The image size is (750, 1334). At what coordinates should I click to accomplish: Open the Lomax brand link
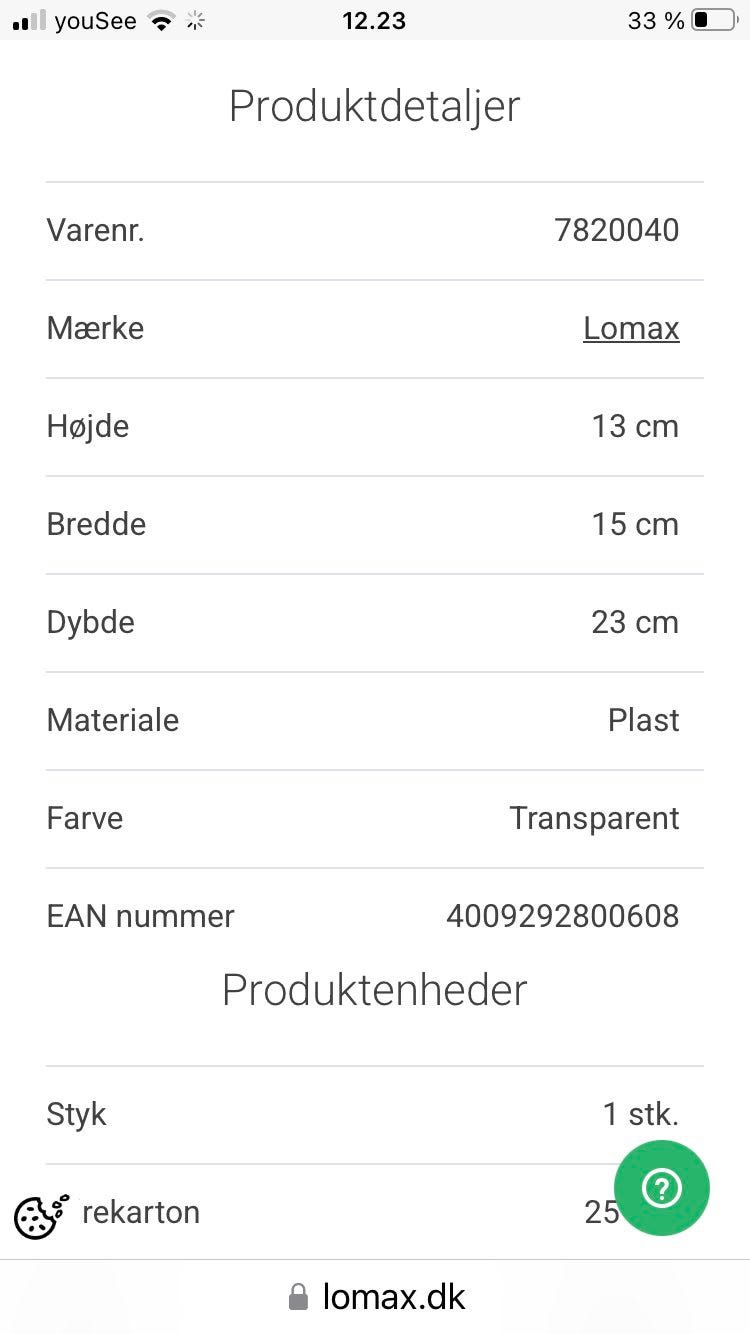(631, 327)
